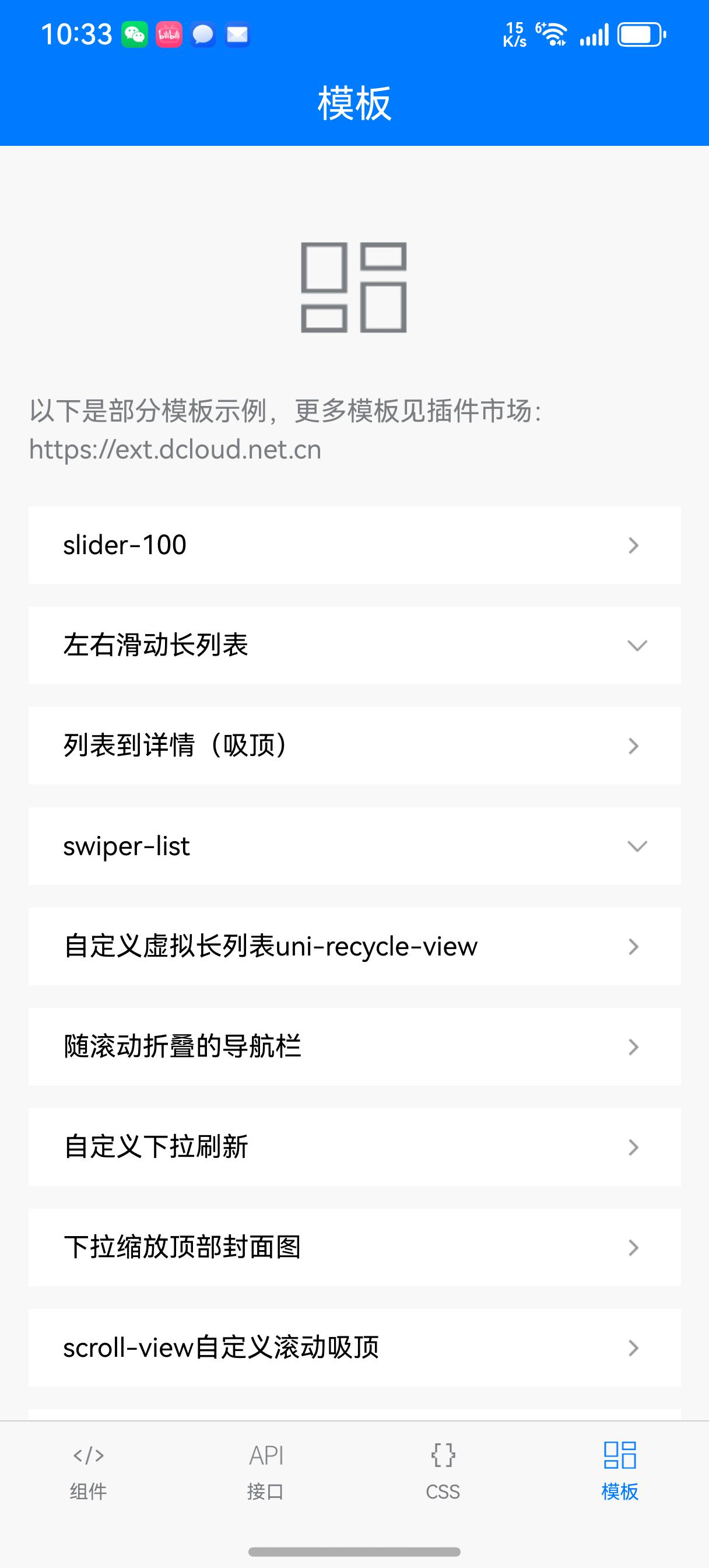The width and height of the screenshot is (709, 1568).
Task: Open 自定义下拉刷新 template
Action: pos(354,1147)
